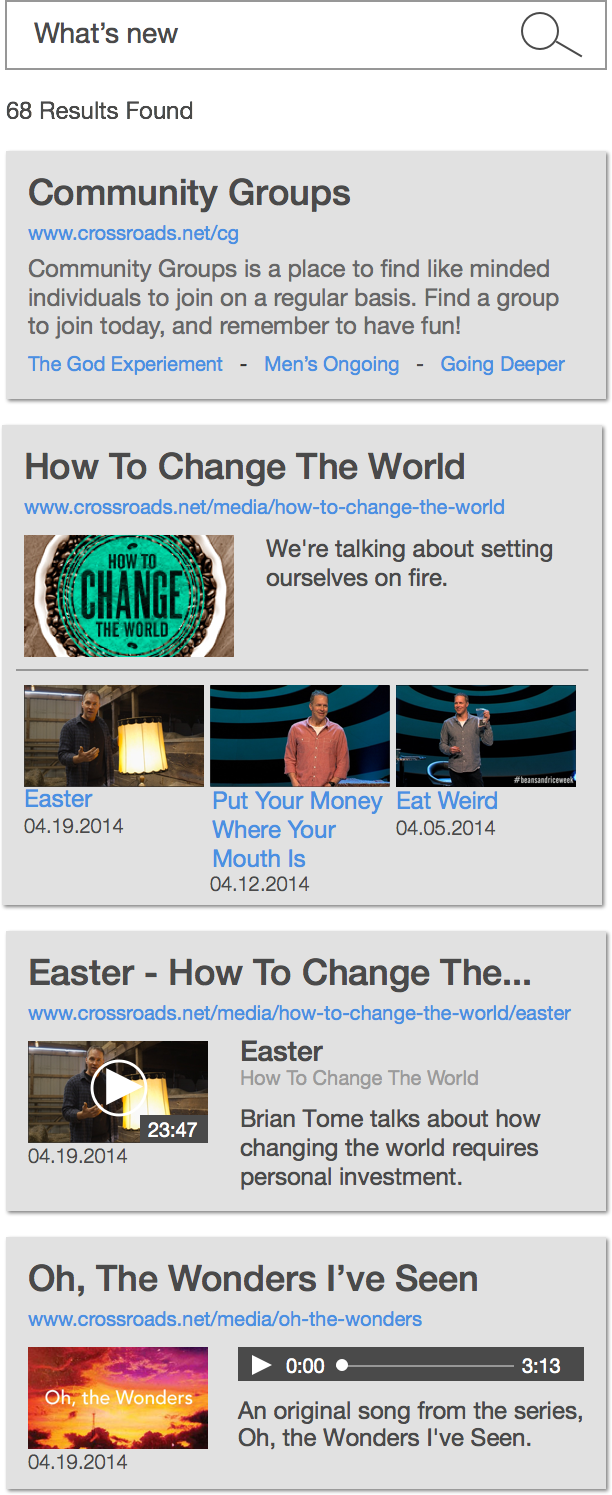Open The God Experiement link
Image resolution: width=612 pixels, height=1495 pixels.
pos(126,364)
